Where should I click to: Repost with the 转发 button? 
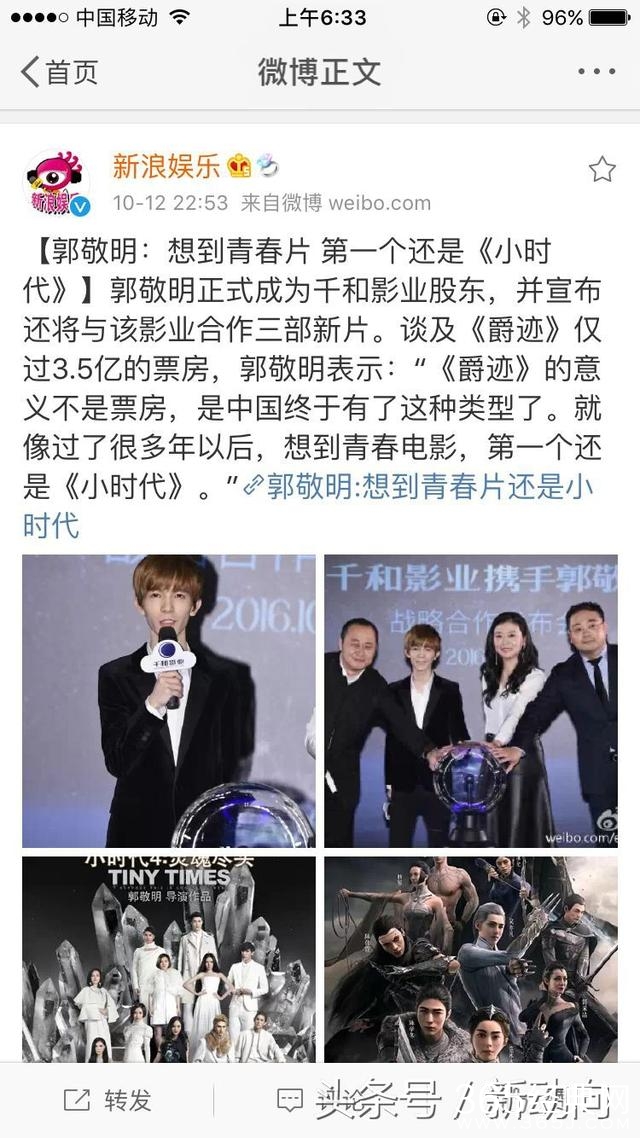click(x=107, y=1100)
